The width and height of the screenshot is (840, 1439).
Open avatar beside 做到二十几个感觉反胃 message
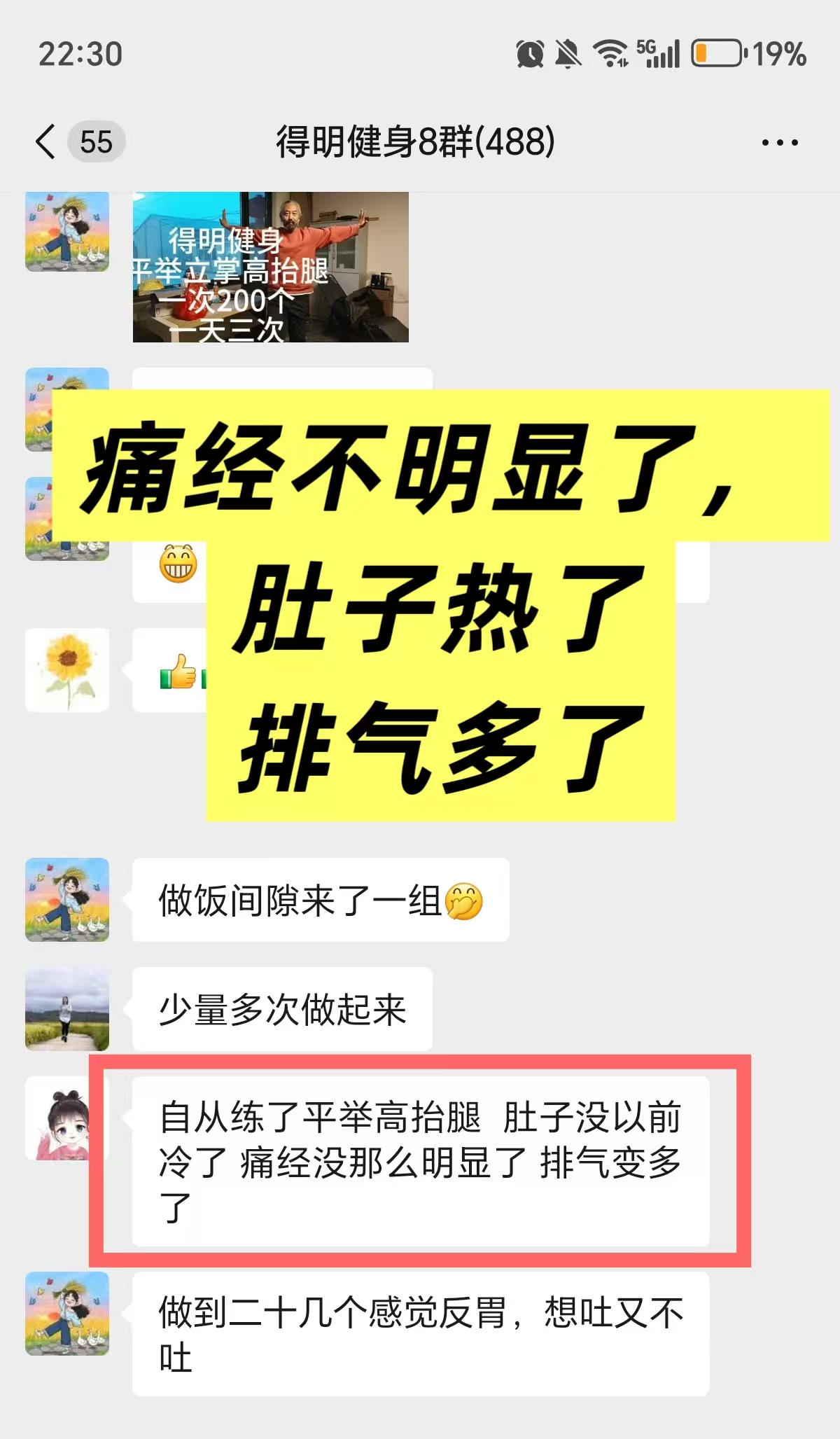pos(67,1314)
